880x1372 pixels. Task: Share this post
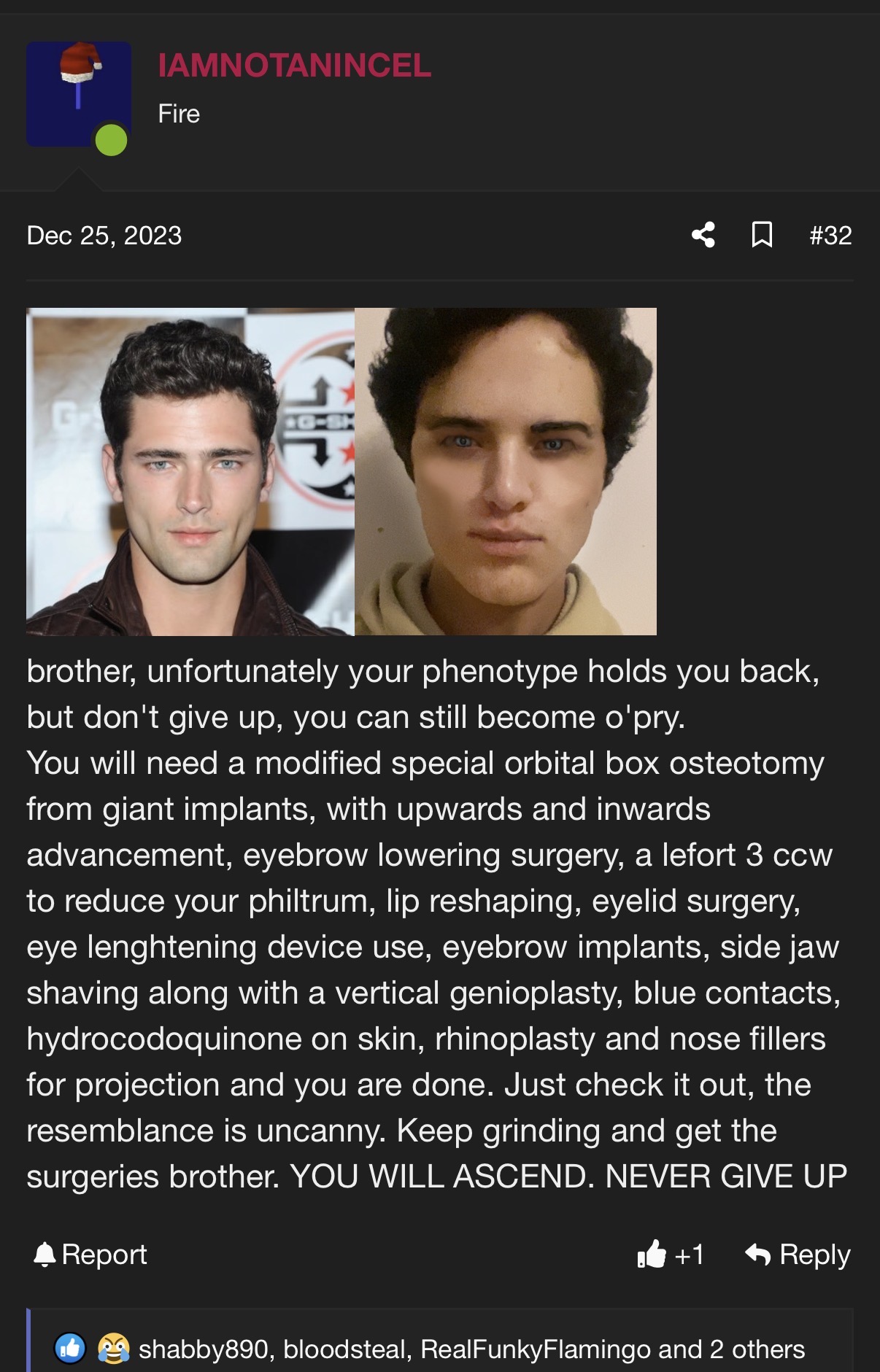tap(703, 235)
